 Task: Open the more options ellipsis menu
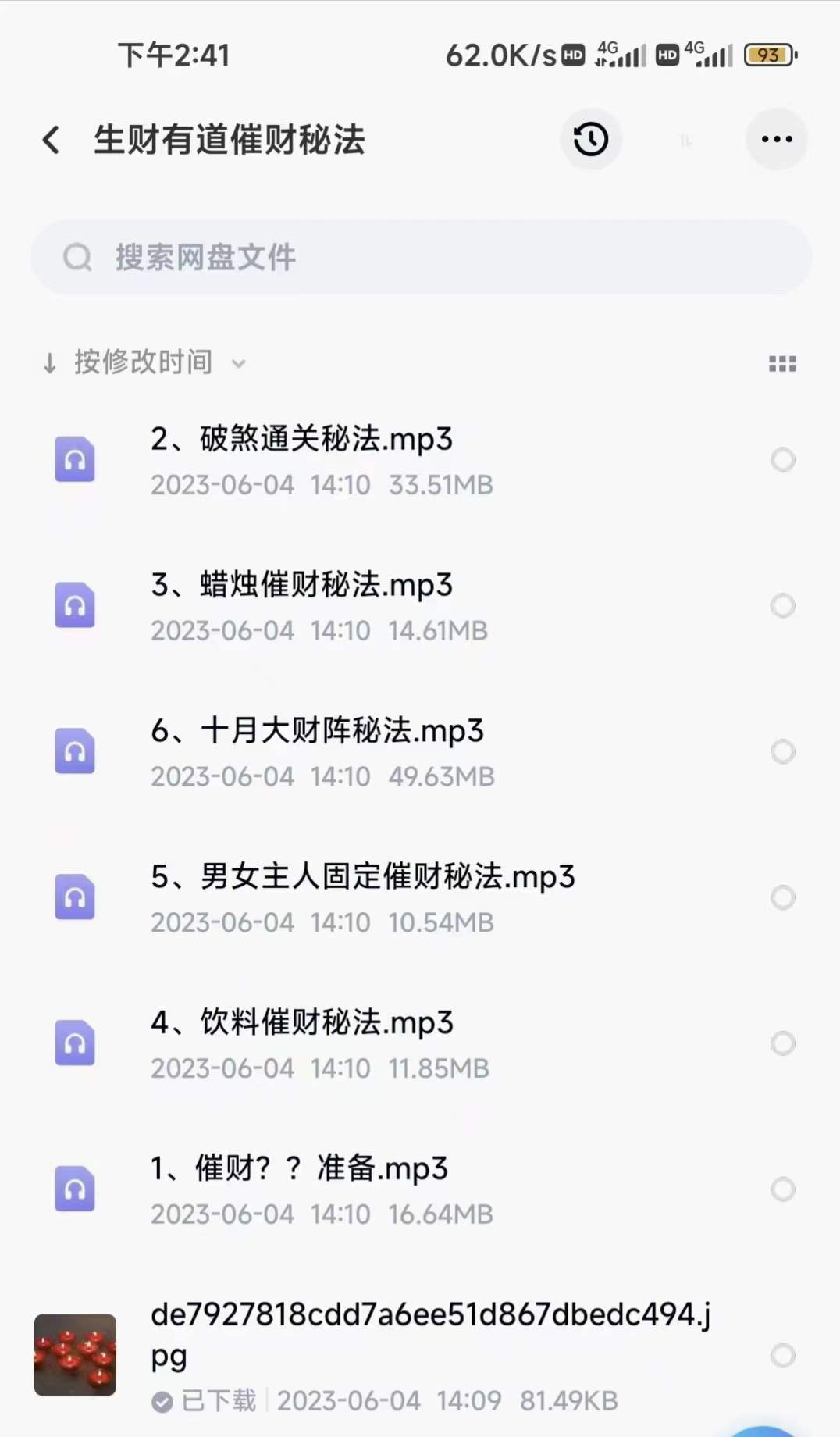(776, 139)
